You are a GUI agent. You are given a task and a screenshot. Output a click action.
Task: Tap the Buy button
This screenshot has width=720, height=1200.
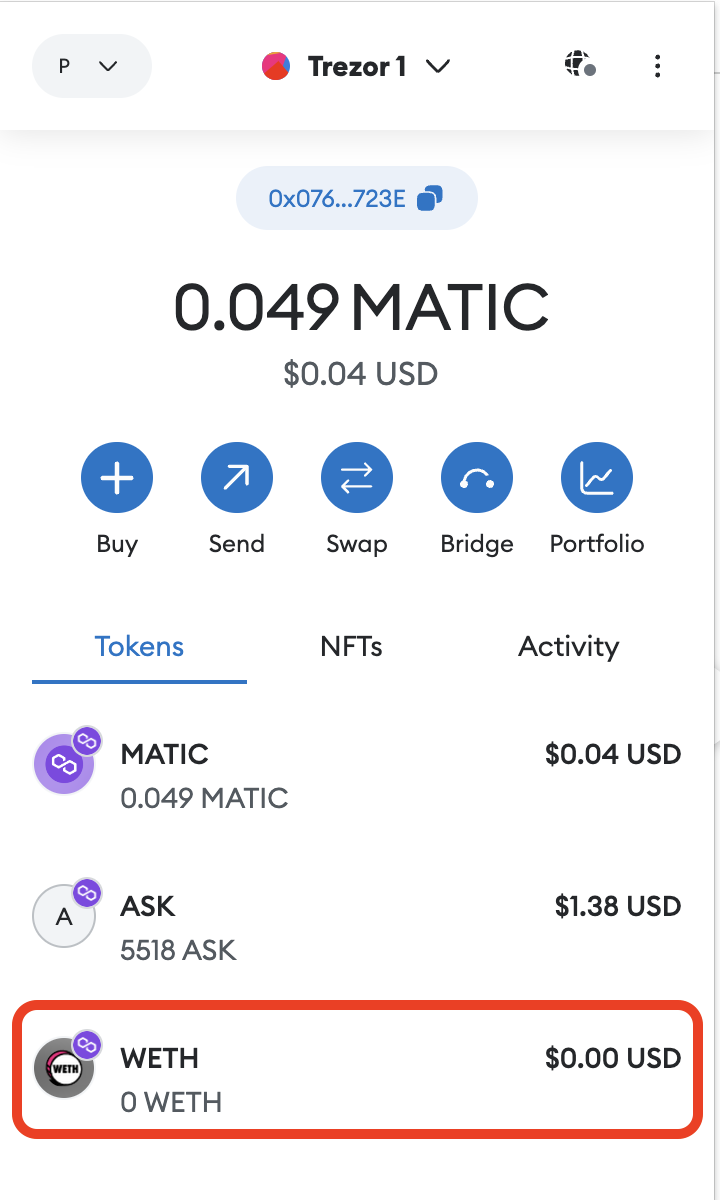117,479
